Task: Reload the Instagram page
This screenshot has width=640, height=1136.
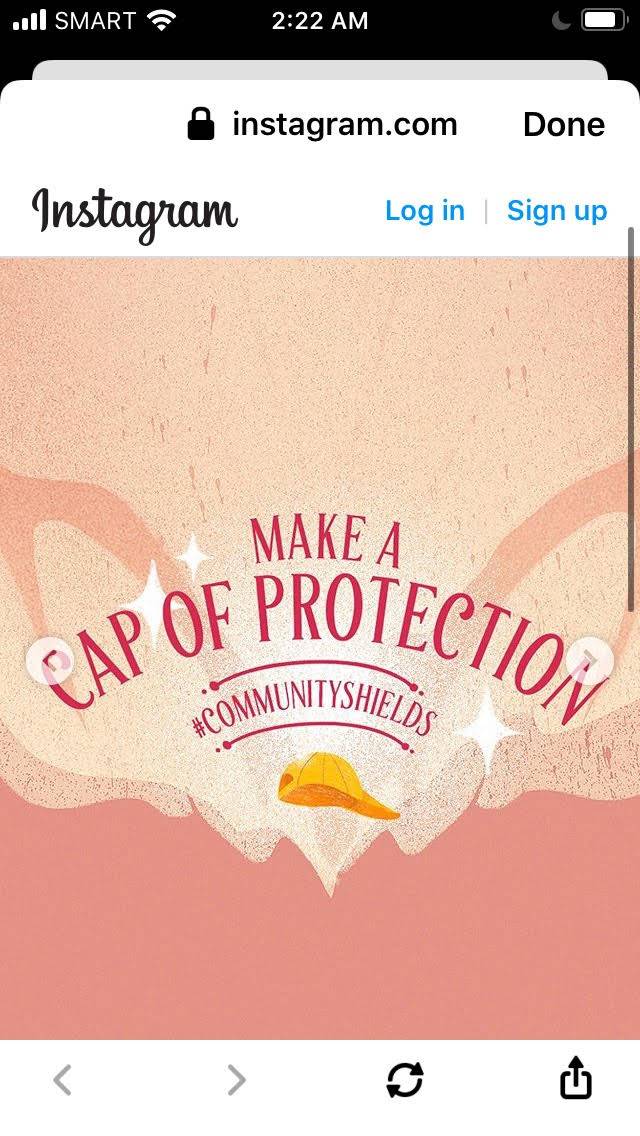Action: coord(404,1080)
